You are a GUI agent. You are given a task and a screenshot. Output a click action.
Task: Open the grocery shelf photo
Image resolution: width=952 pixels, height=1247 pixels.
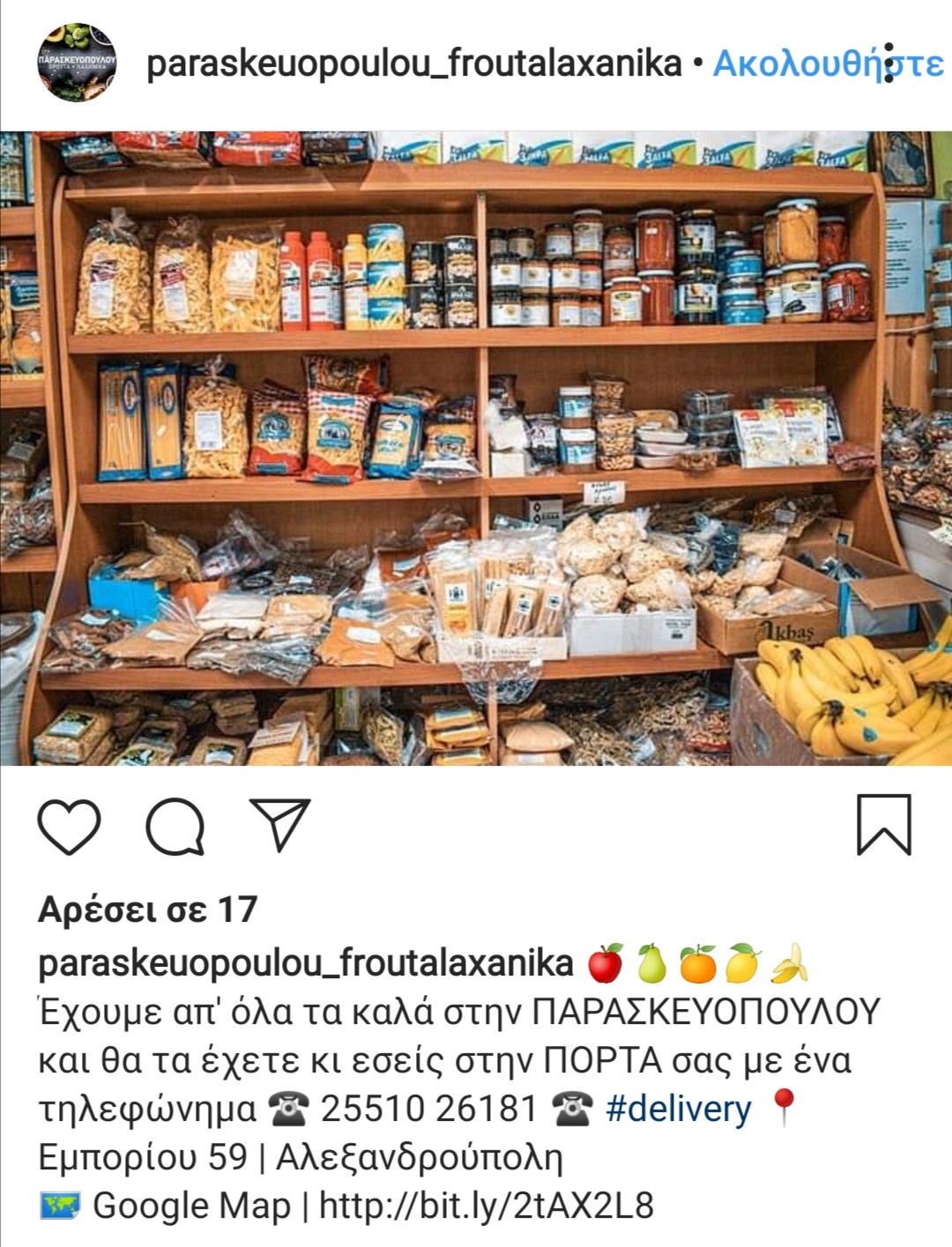coord(476,448)
